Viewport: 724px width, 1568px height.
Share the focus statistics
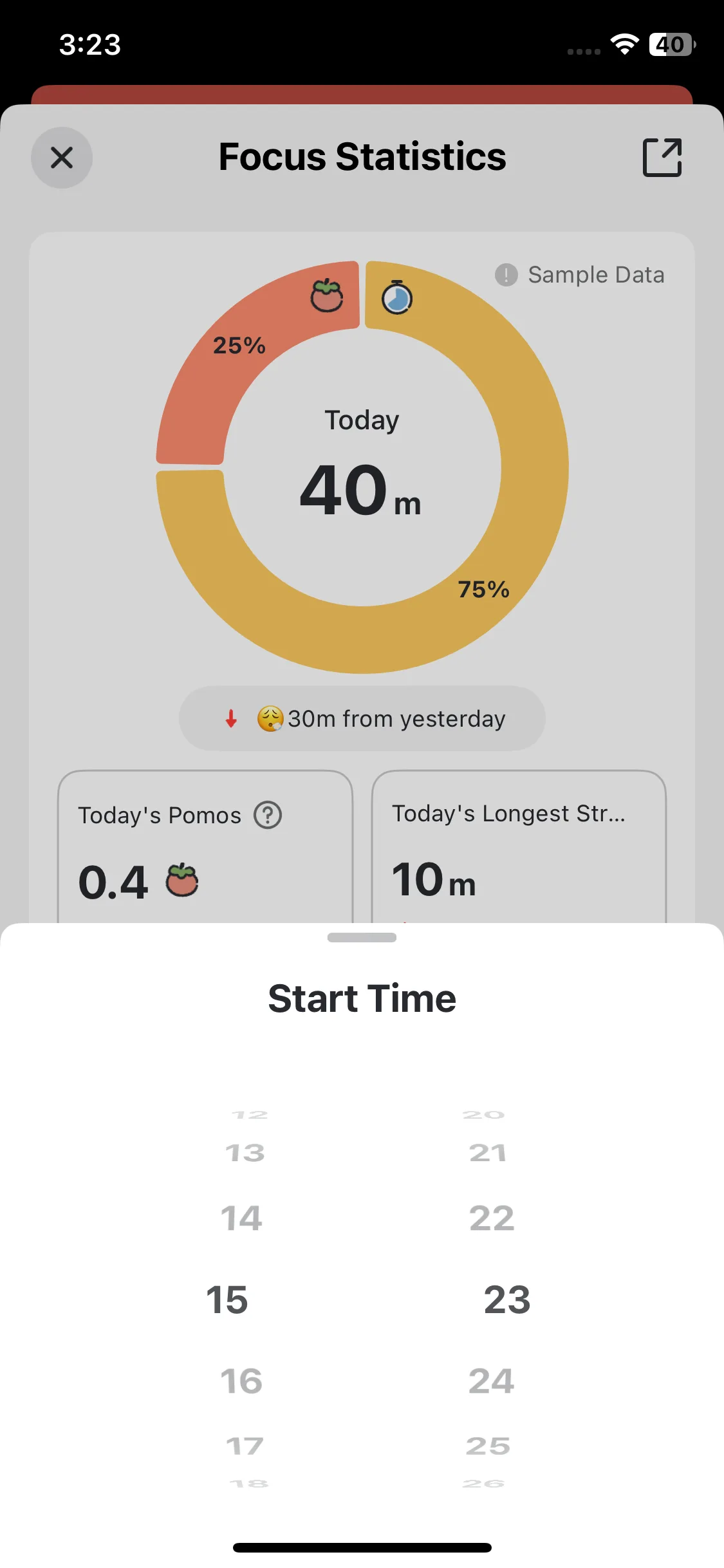pyautogui.click(x=662, y=157)
